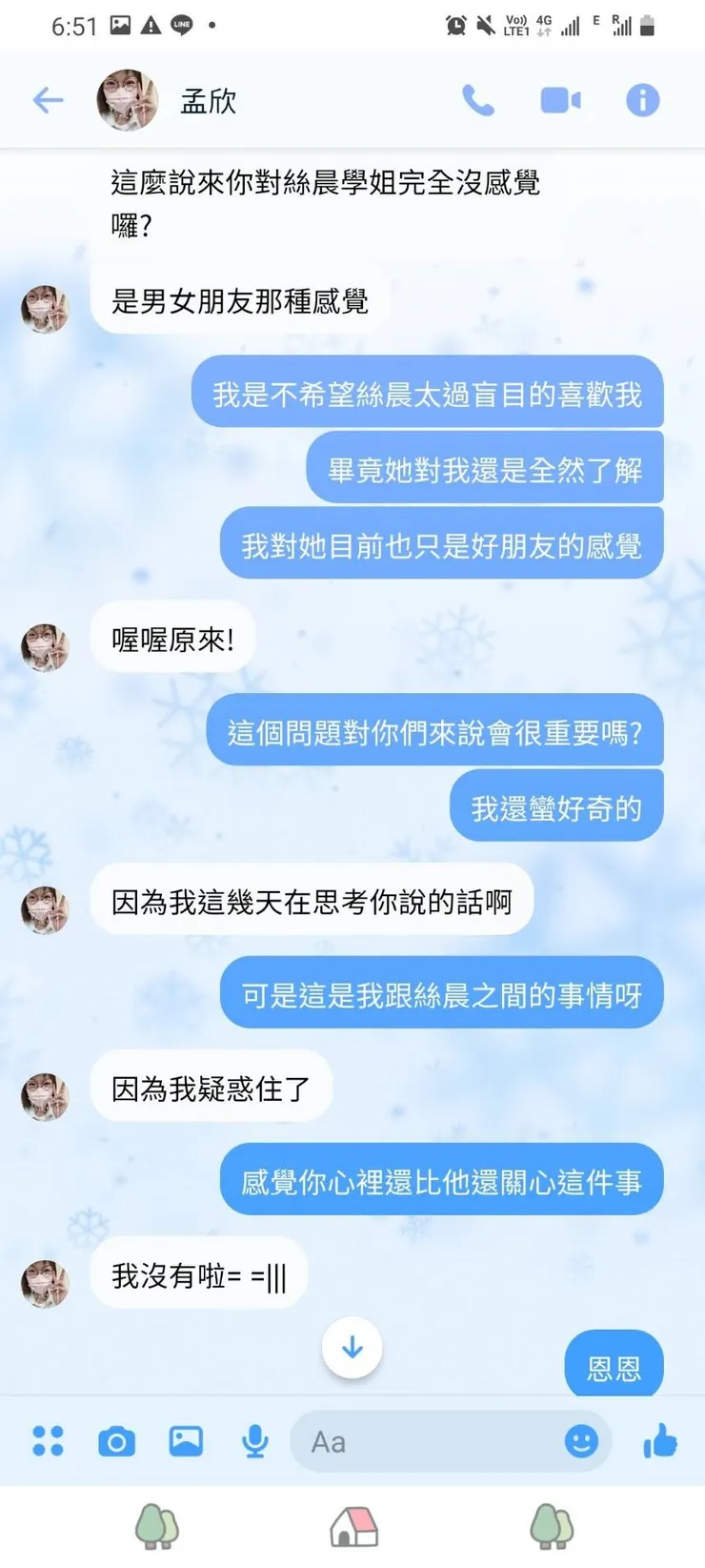Start a voice call with 孟欣
Image resolution: width=705 pixels, height=1568 pixels.
[x=480, y=99]
